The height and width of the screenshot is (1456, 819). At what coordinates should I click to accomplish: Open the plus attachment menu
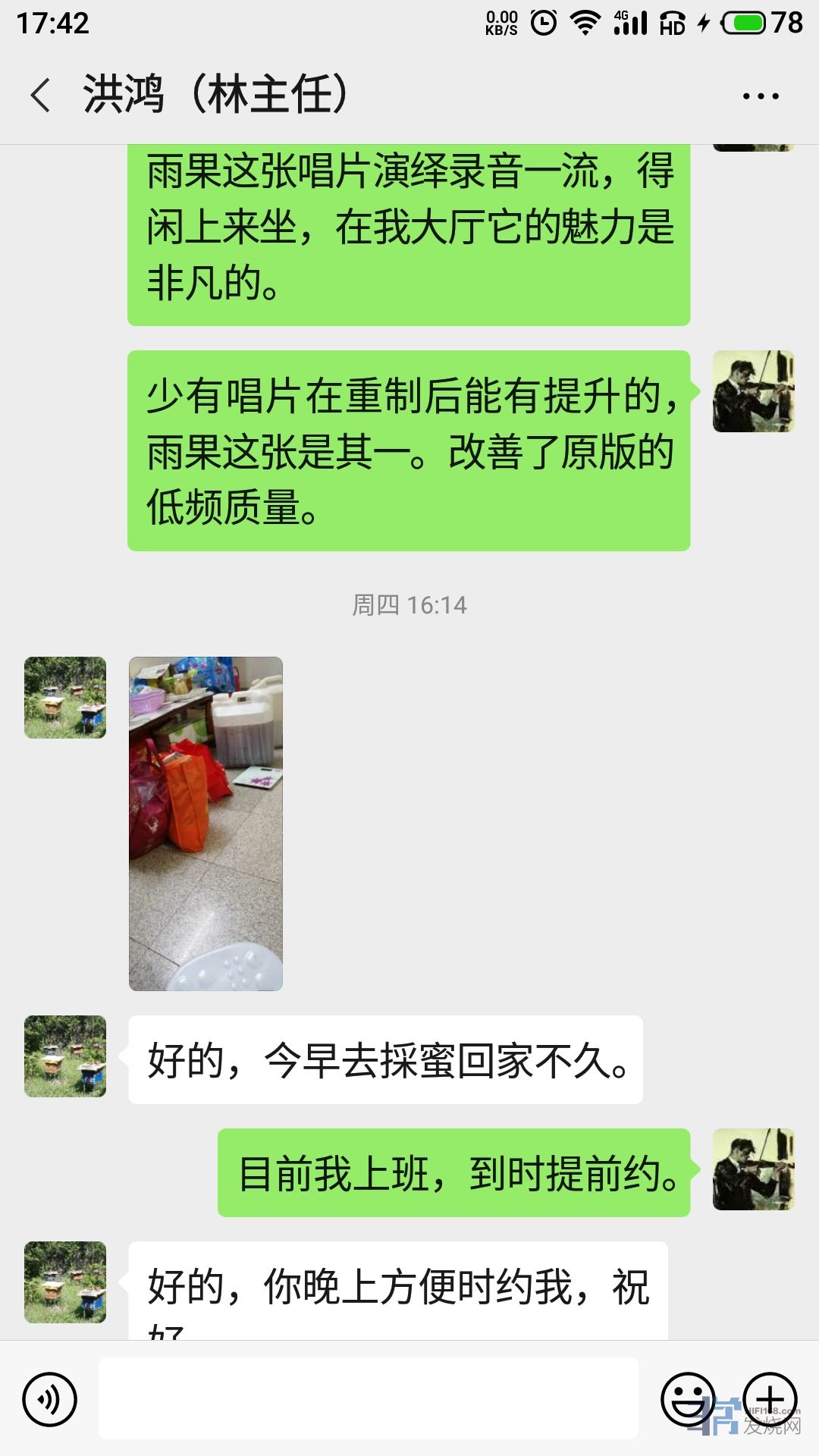770,1399
